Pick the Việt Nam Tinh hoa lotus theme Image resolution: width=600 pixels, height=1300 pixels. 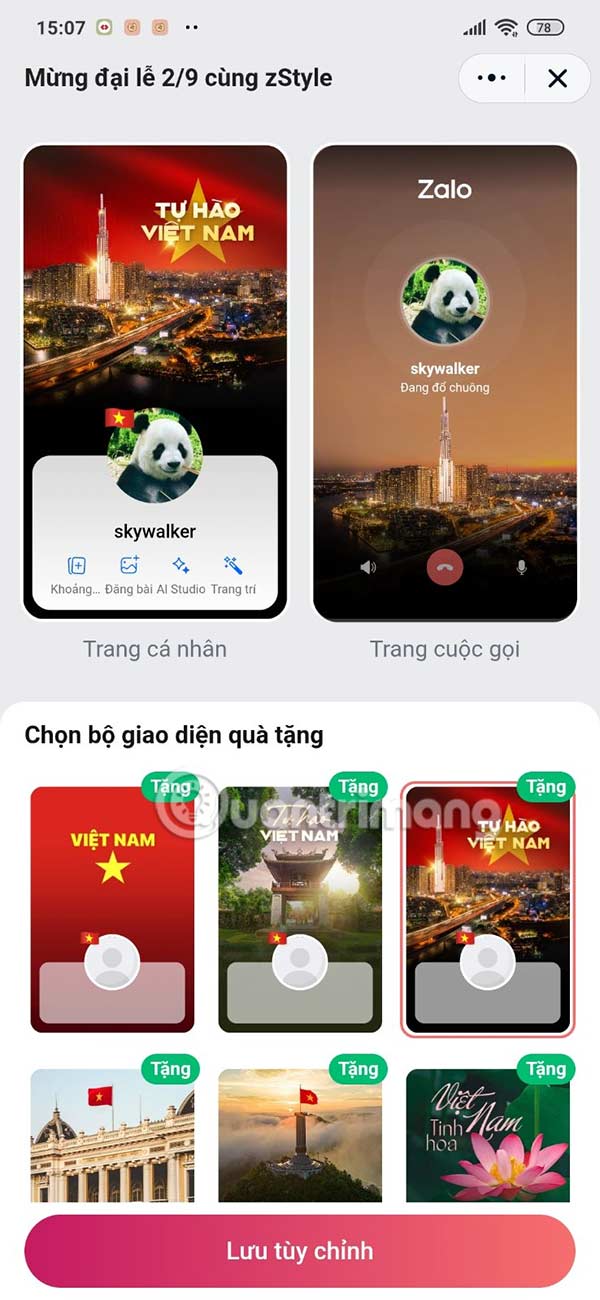tap(487, 1135)
